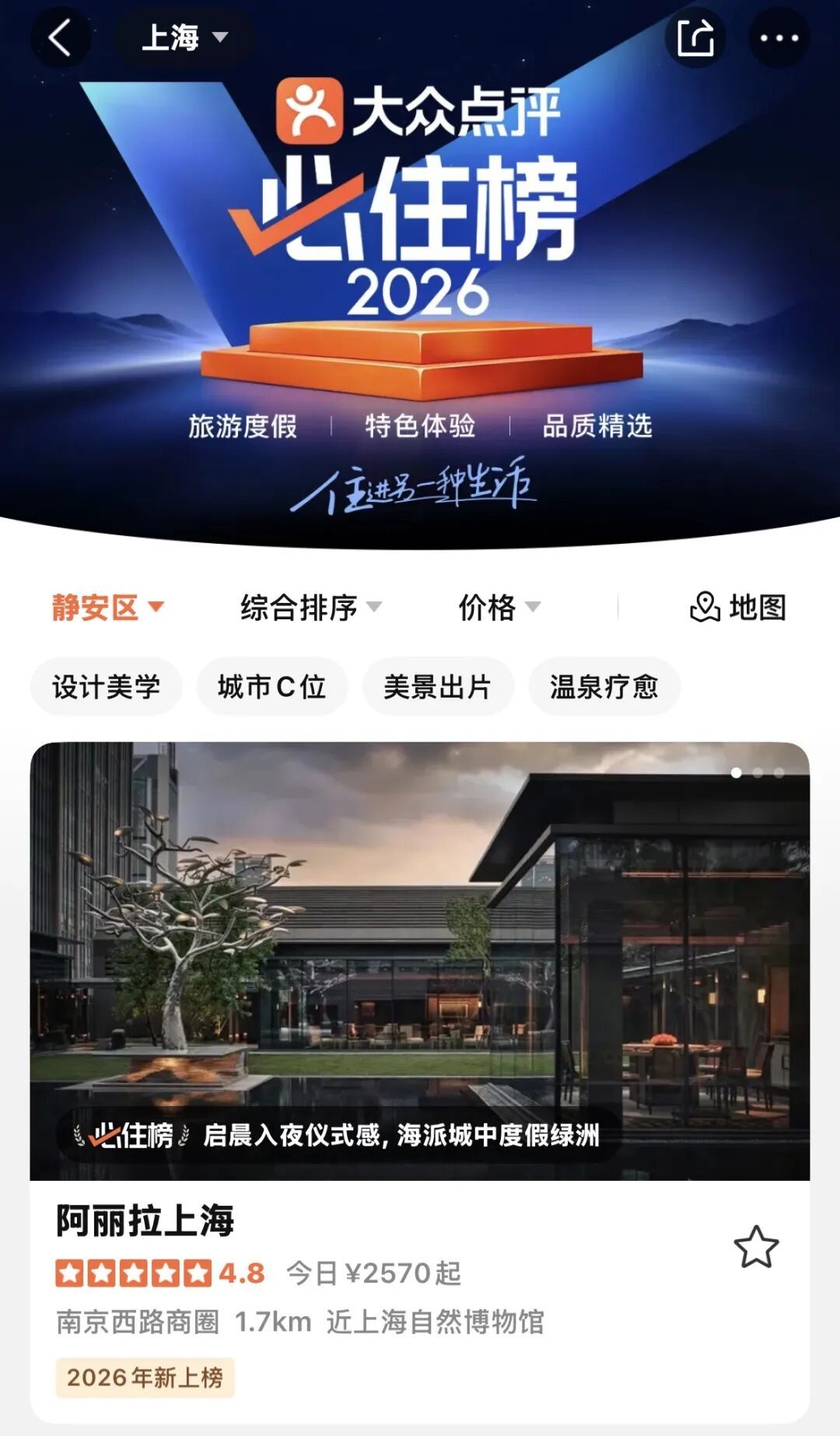Image resolution: width=840 pixels, height=1436 pixels.
Task: Expand the 静安区 district filter
Action: [x=108, y=607]
